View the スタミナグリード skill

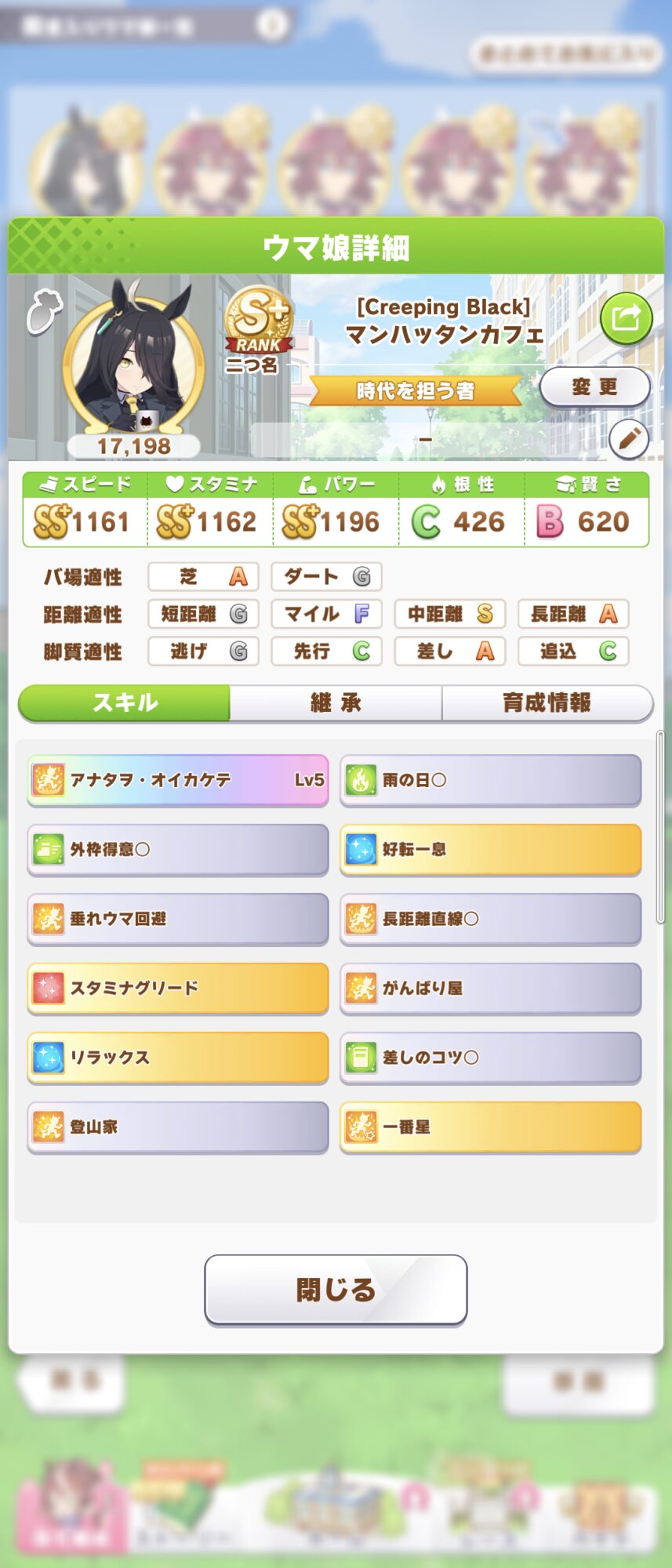pos(178,988)
